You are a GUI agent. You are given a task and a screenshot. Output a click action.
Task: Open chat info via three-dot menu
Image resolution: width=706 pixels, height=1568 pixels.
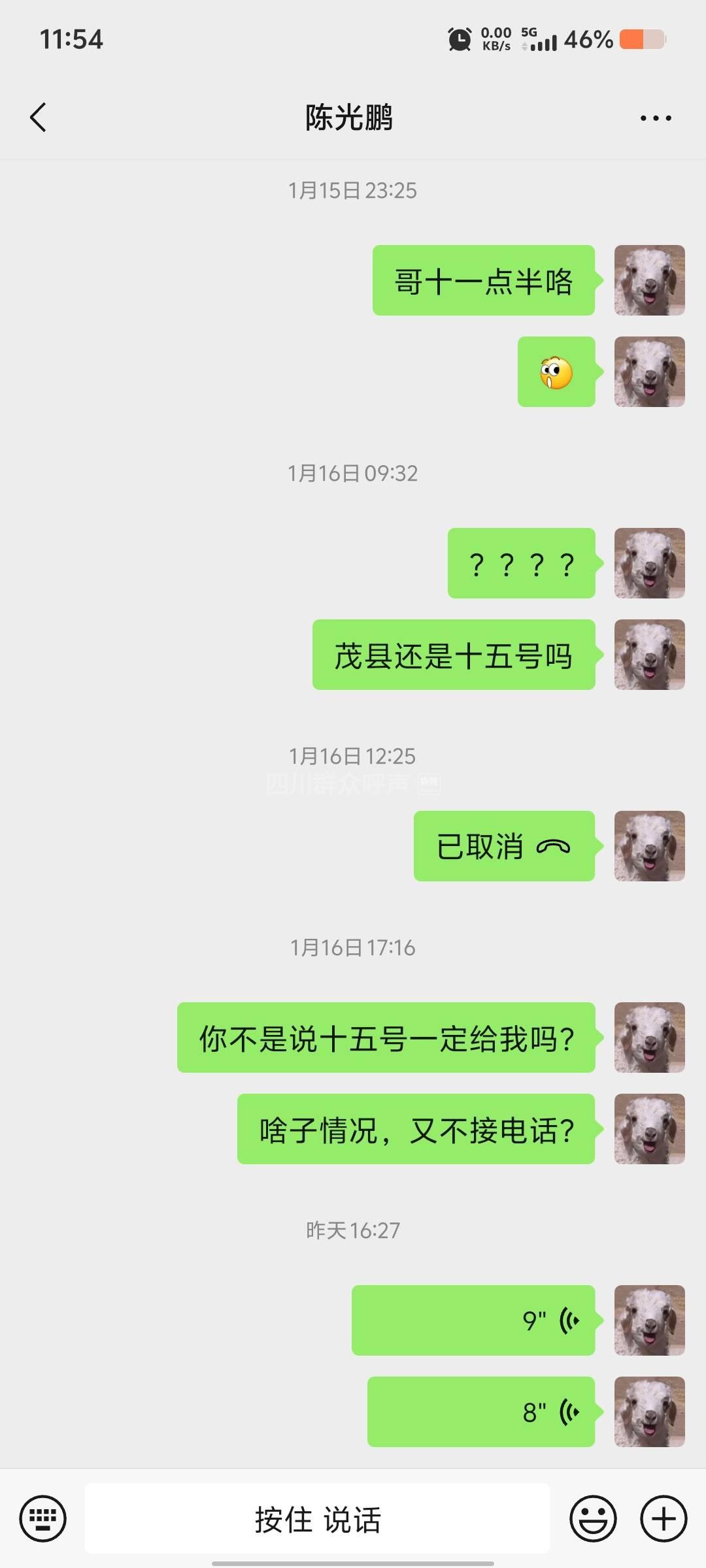click(655, 118)
